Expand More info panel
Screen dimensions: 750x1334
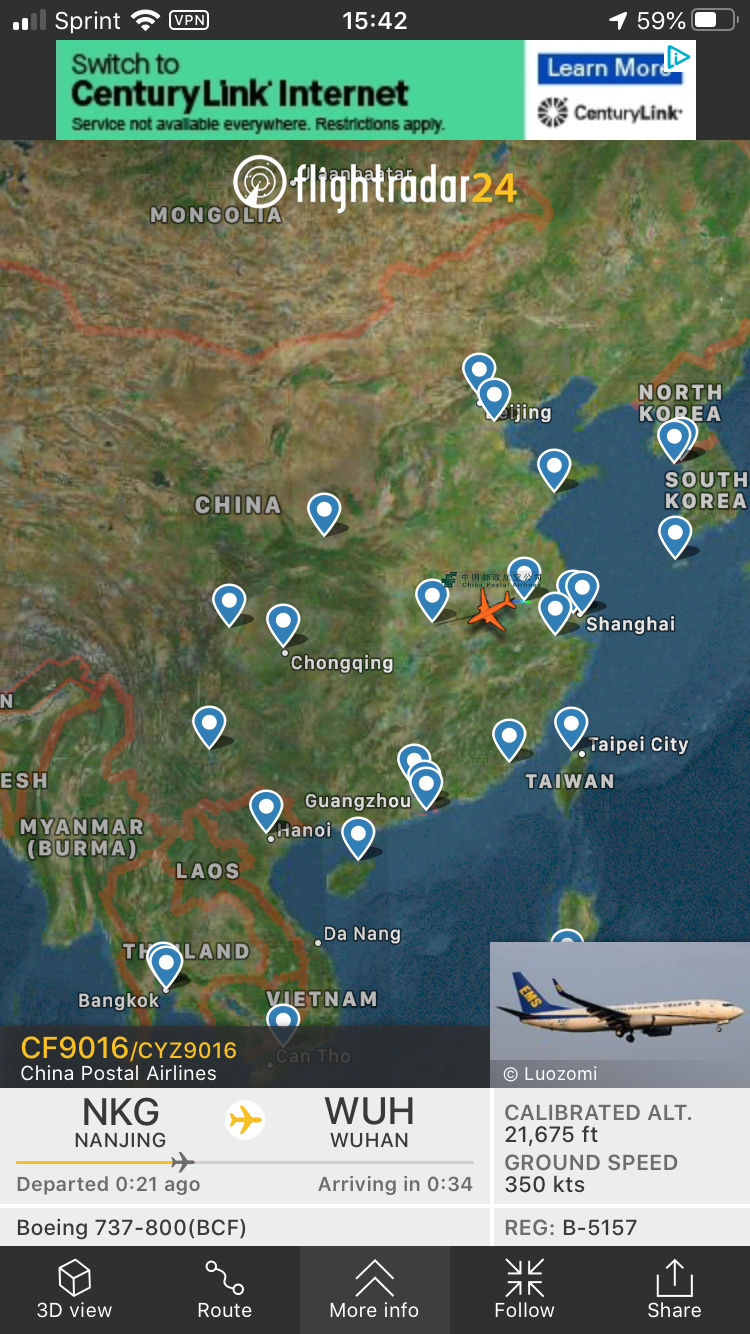click(x=374, y=1289)
